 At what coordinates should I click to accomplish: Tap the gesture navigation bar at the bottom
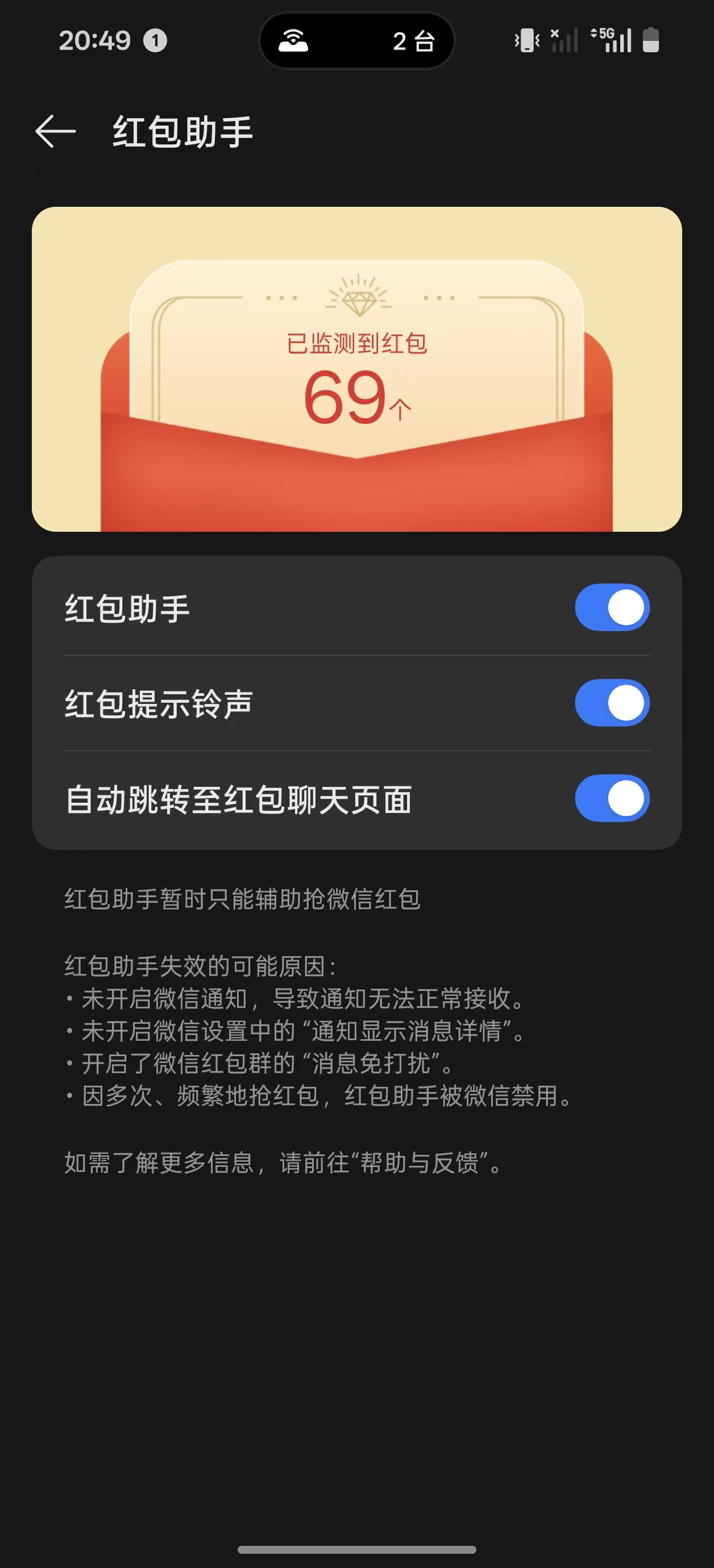pos(357,1549)
